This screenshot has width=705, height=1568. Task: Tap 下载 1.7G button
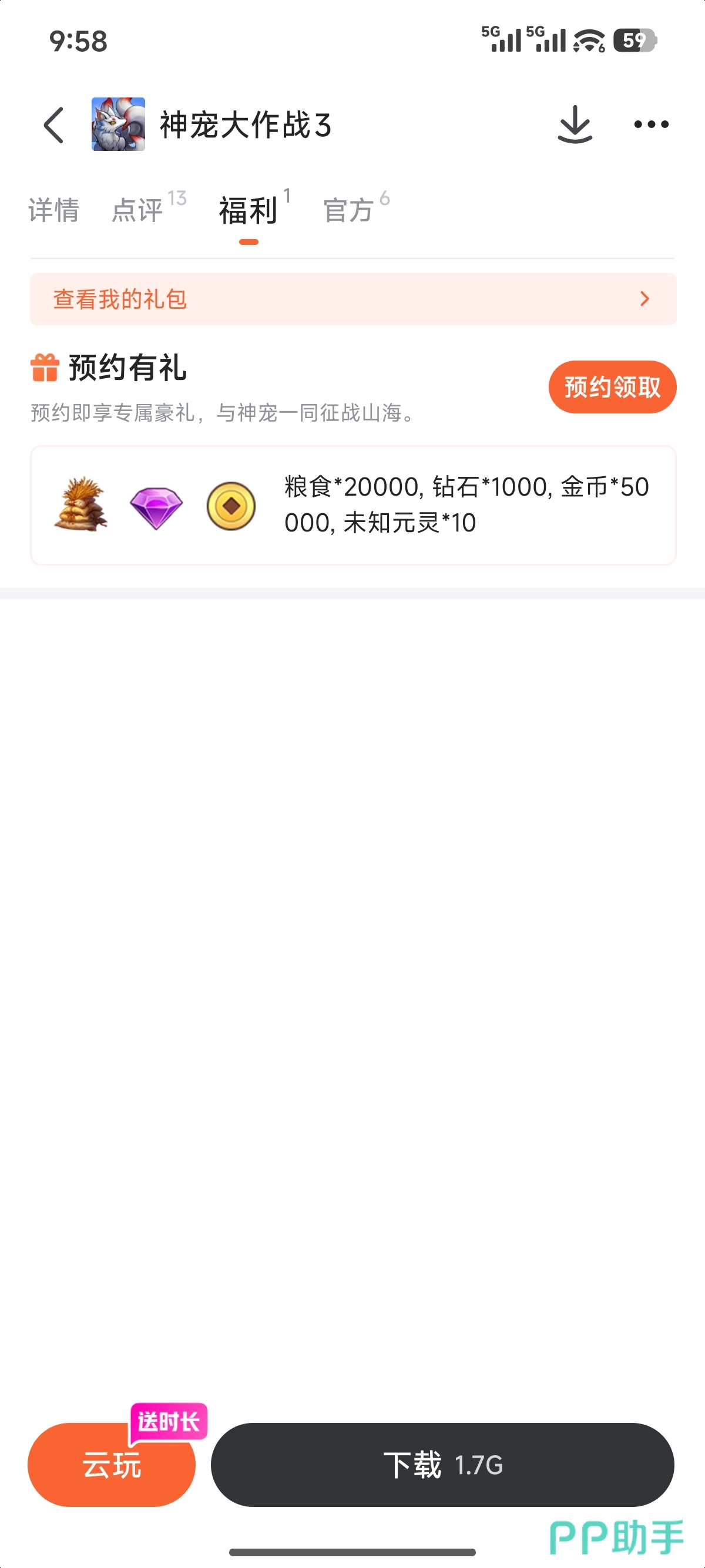pyautogui.click(x=442, y=1465)
